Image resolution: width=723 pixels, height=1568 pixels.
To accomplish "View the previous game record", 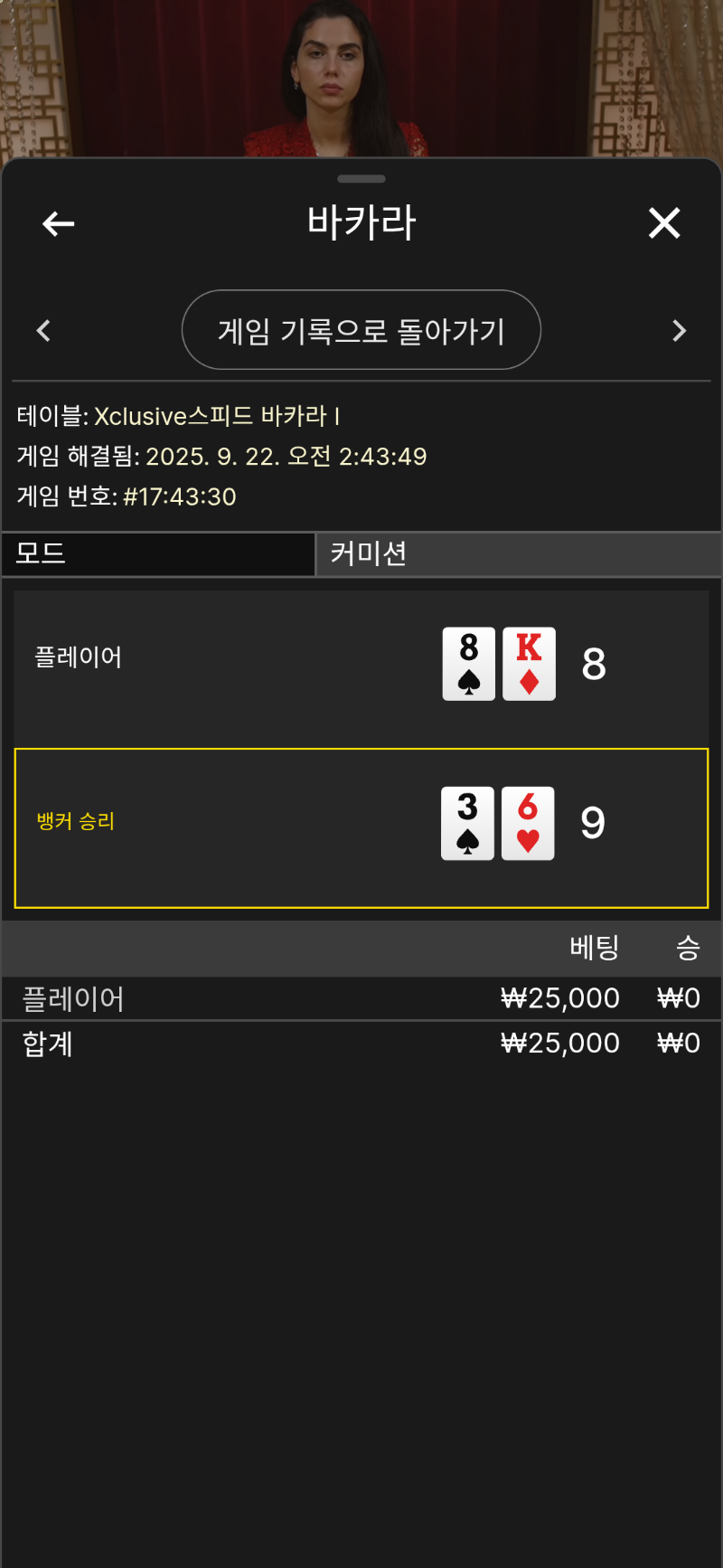I will [43, 331].
